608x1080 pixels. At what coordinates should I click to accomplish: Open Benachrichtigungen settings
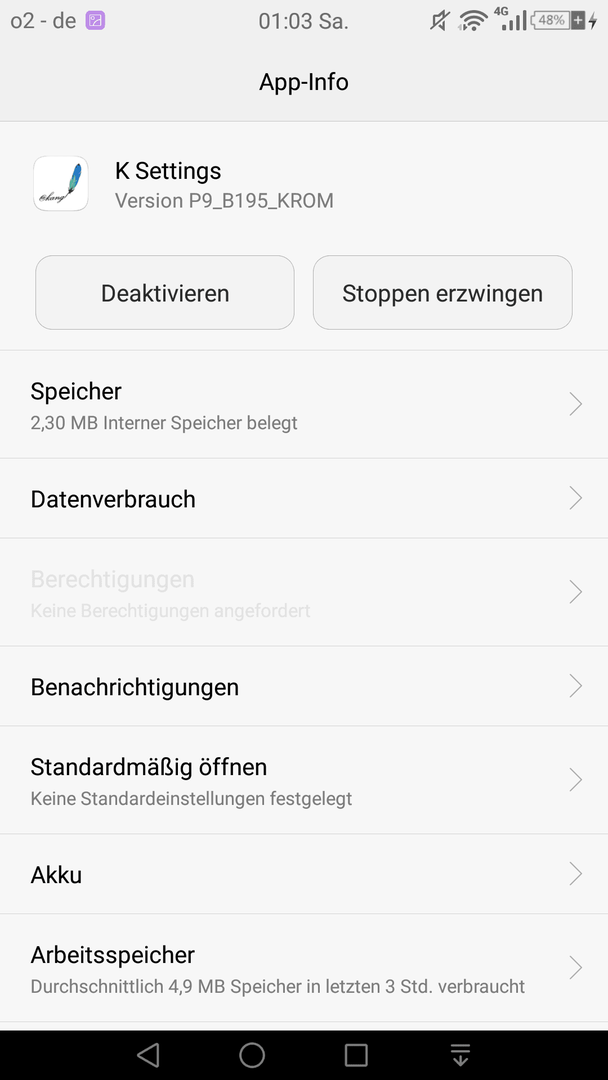click(x=304, y=686)
